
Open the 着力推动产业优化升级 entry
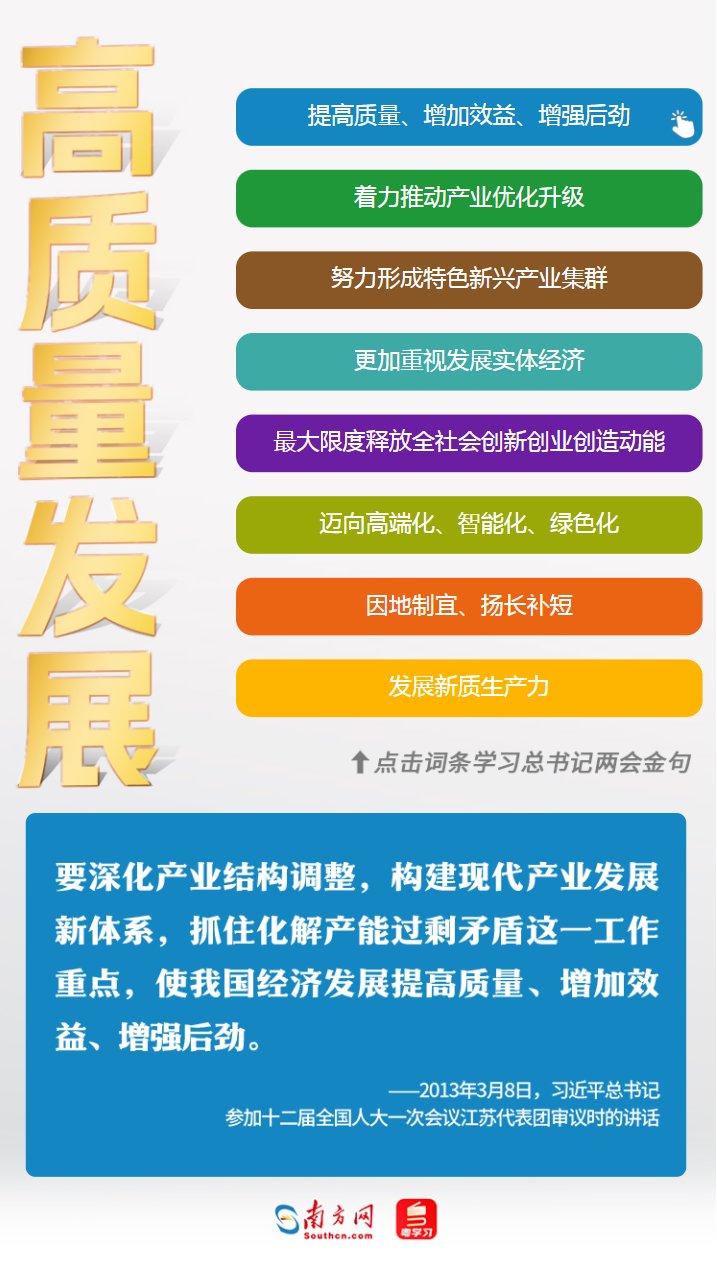point(469,198)
